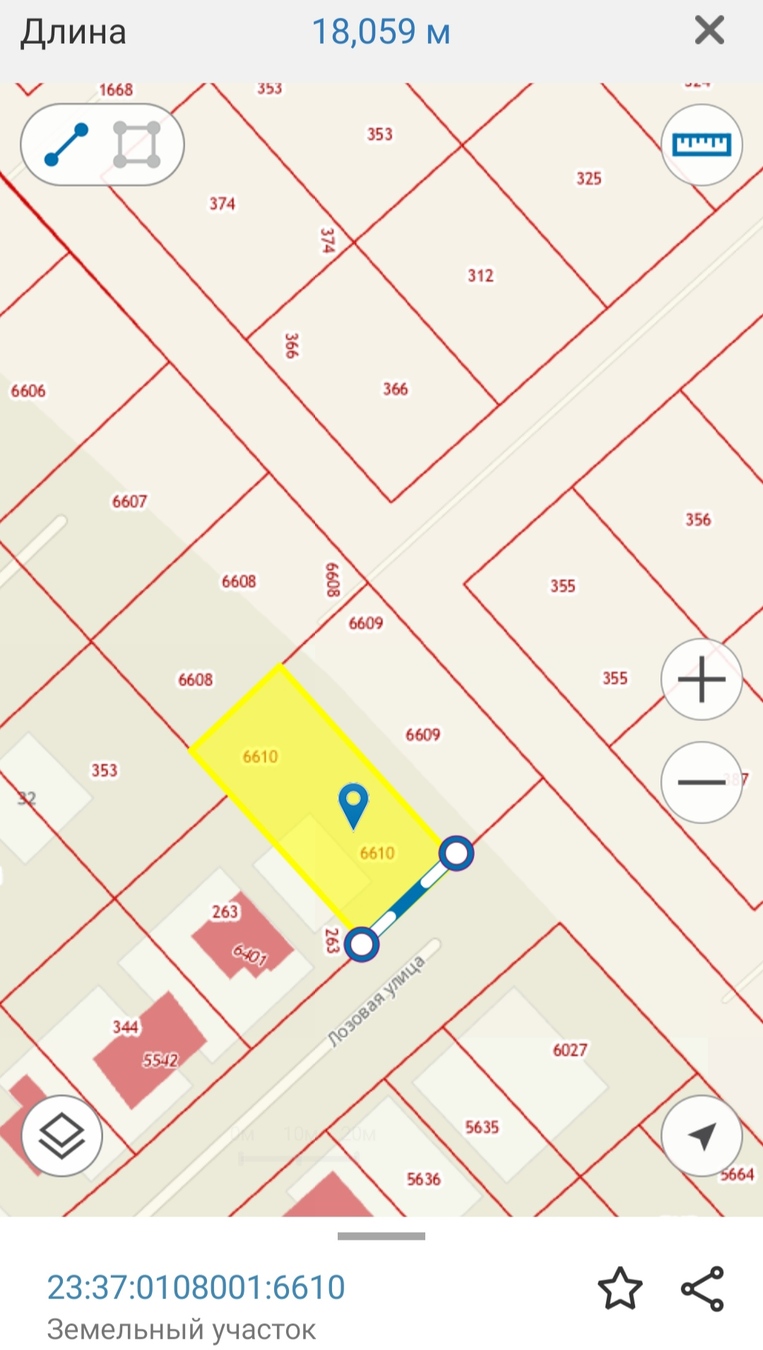Share the parcel 23:37:0108001:6610
Viewport: 763px width, 1350px height.
pos(702,1289)
